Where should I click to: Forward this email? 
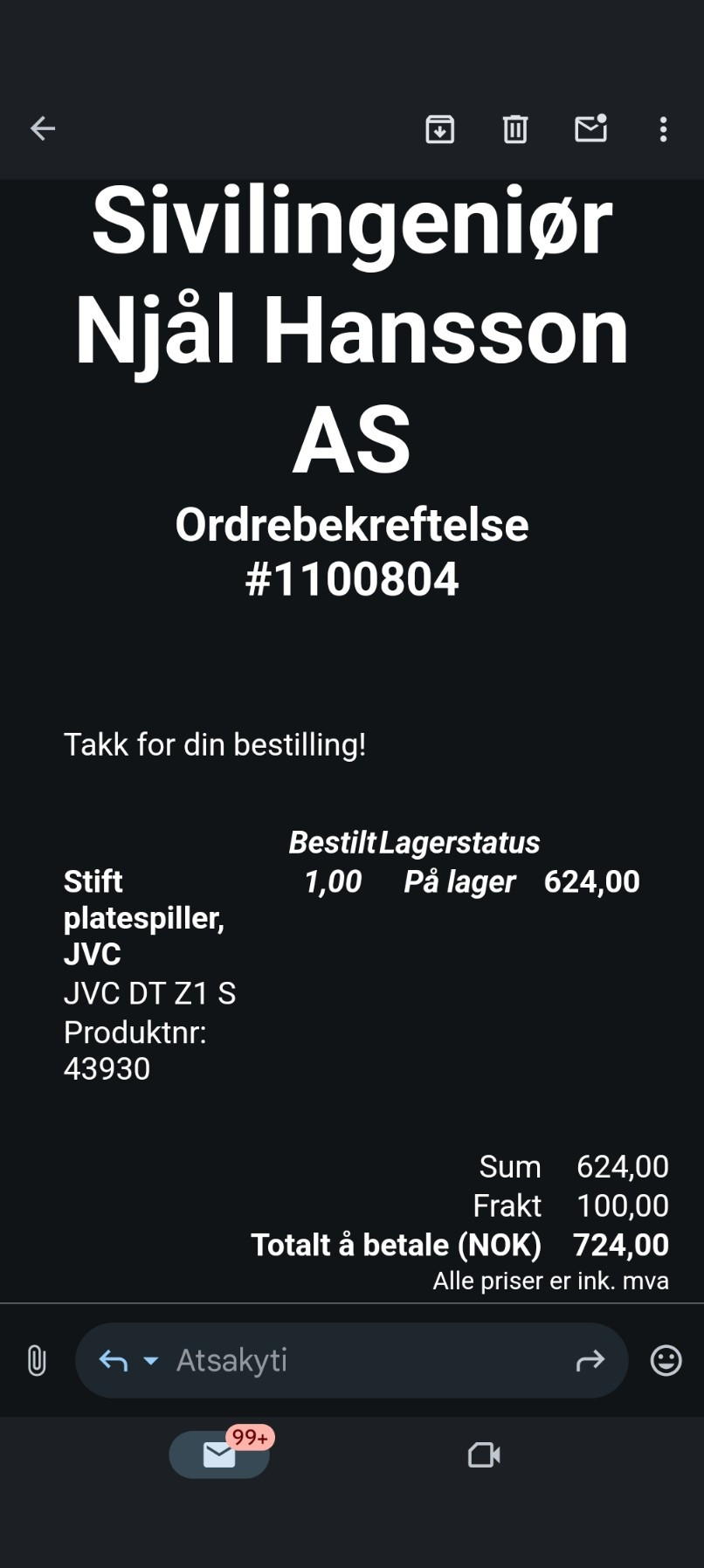590,1360
